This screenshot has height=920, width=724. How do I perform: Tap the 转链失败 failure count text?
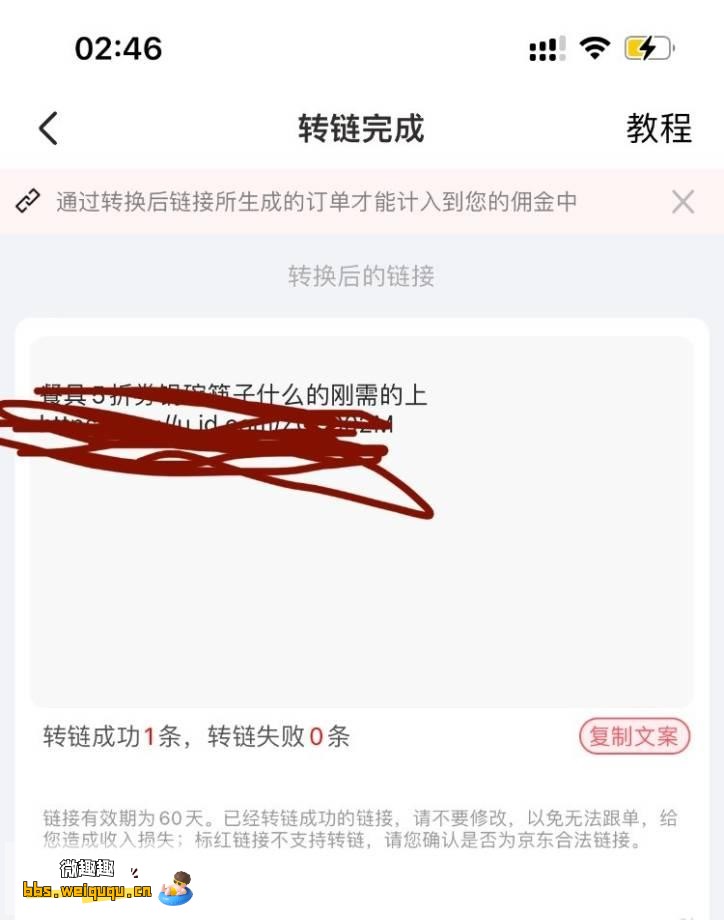pyautogui.click(x=271, y=737)
